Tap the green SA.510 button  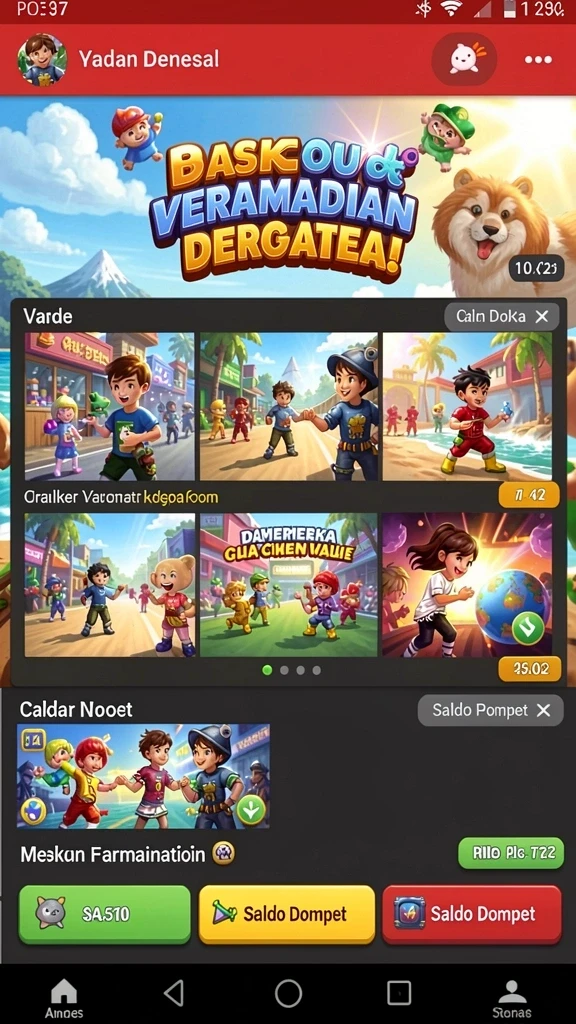[x=104, y=914]
